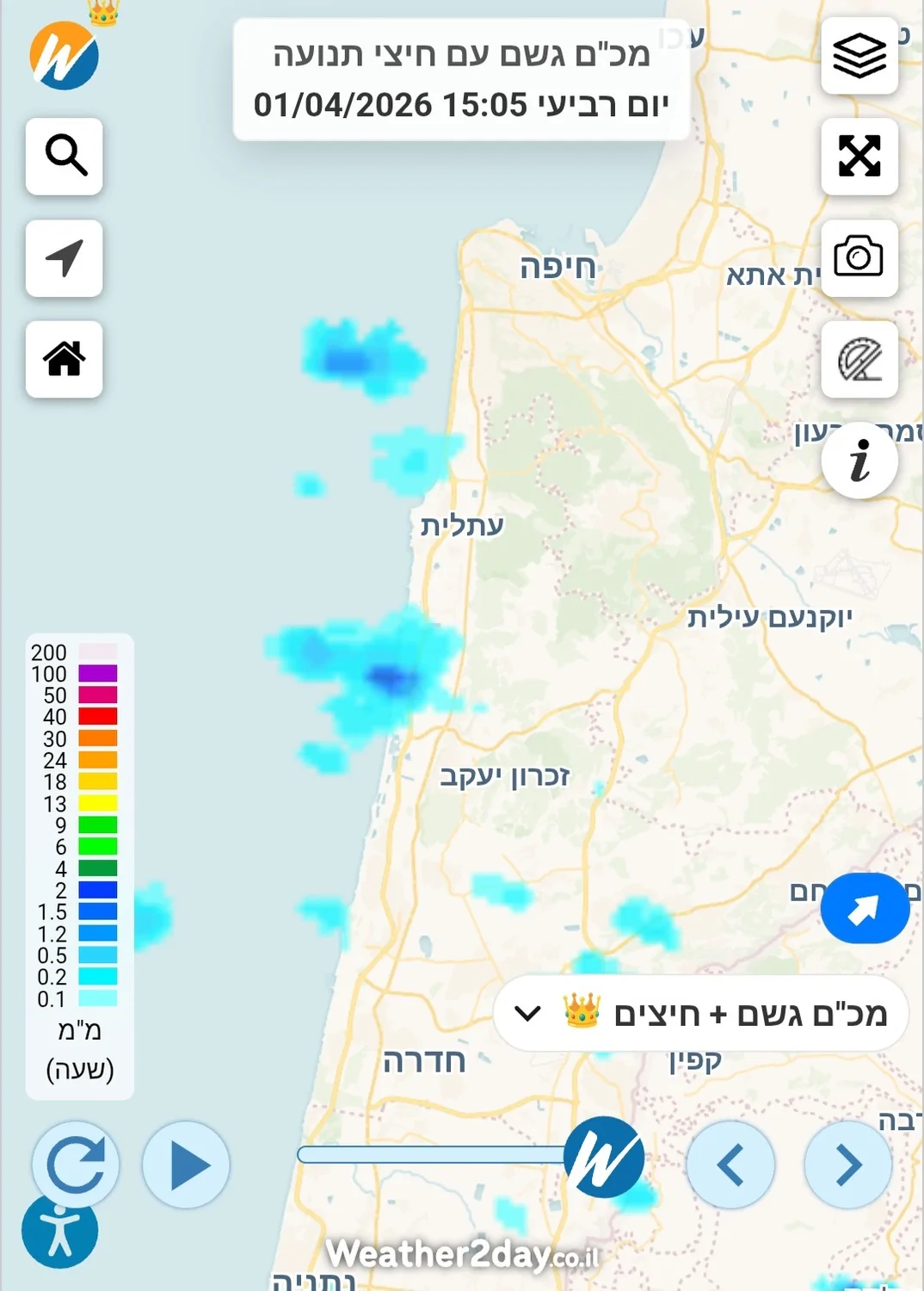Center map on my current location

[x=65, y=258]
